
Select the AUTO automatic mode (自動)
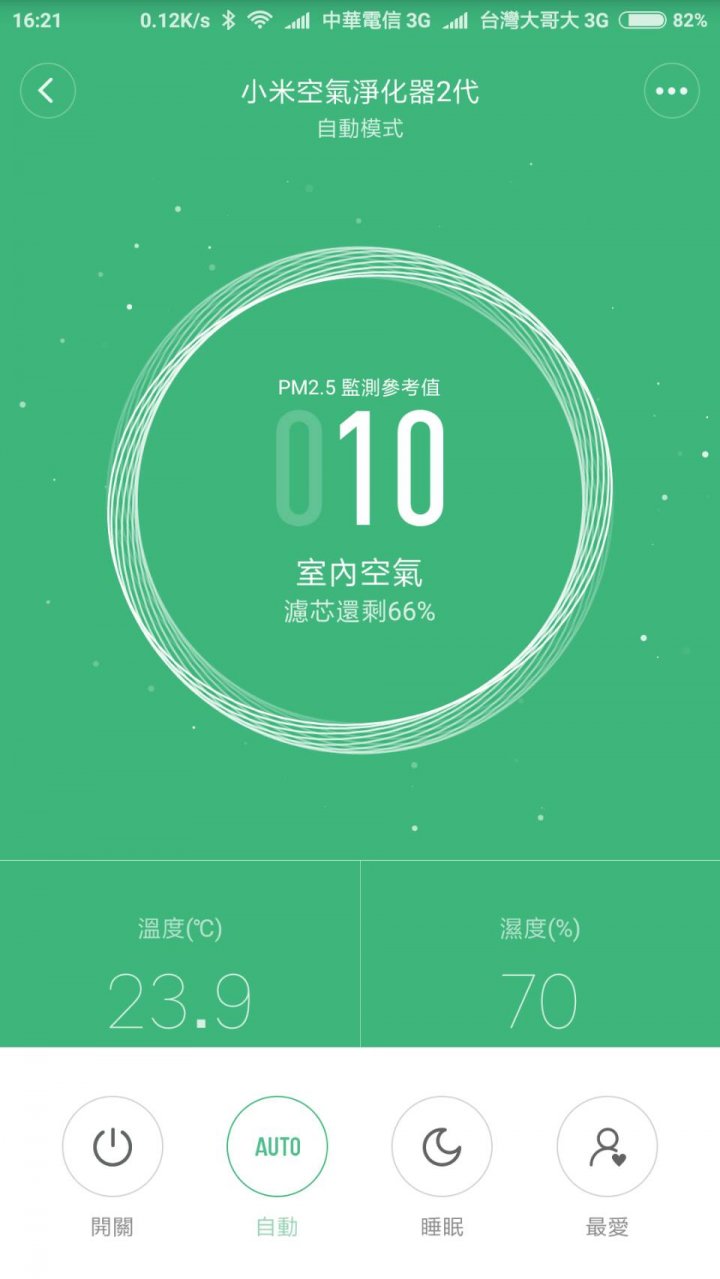point(277,1146)
